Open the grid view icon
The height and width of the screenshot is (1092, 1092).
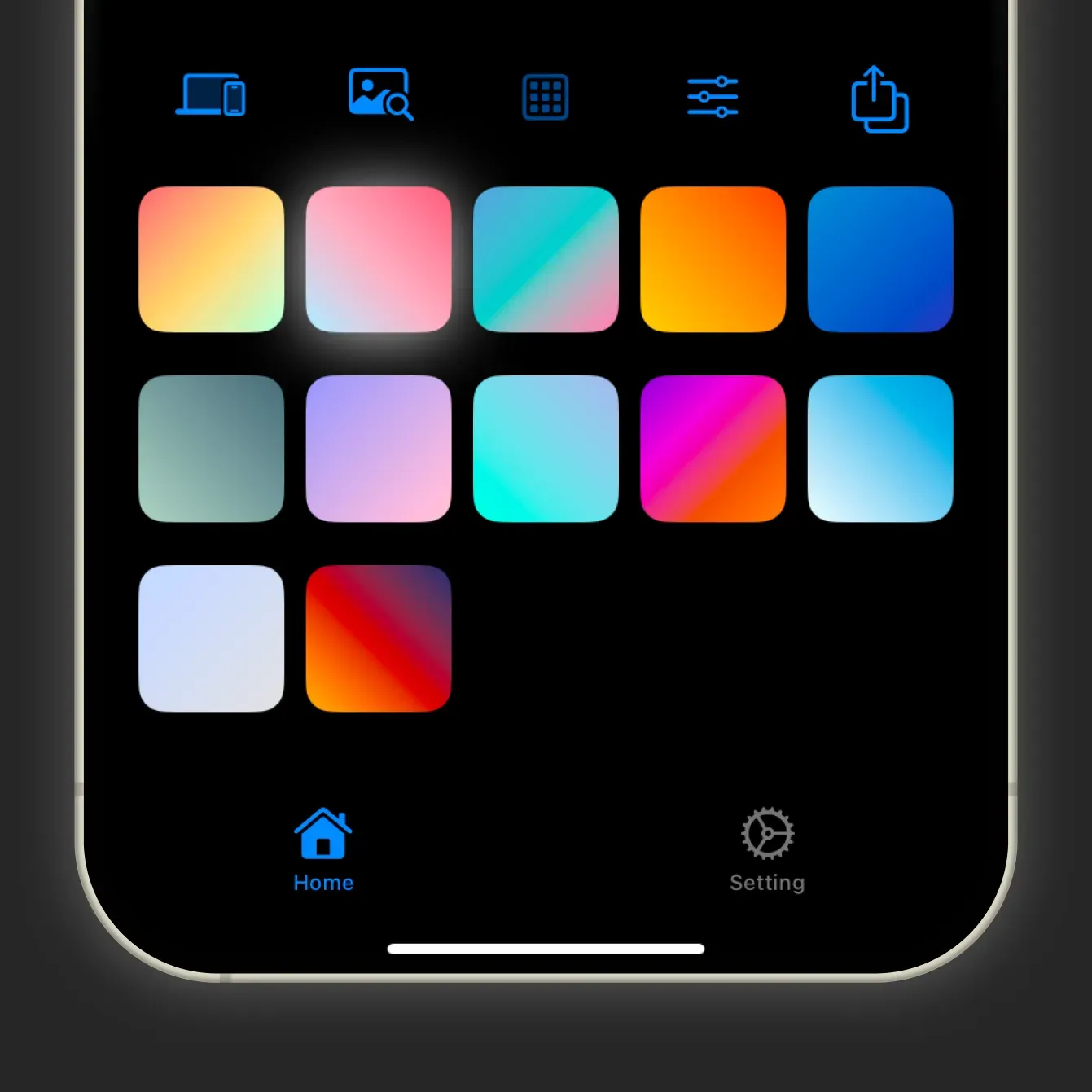point(546,97)
